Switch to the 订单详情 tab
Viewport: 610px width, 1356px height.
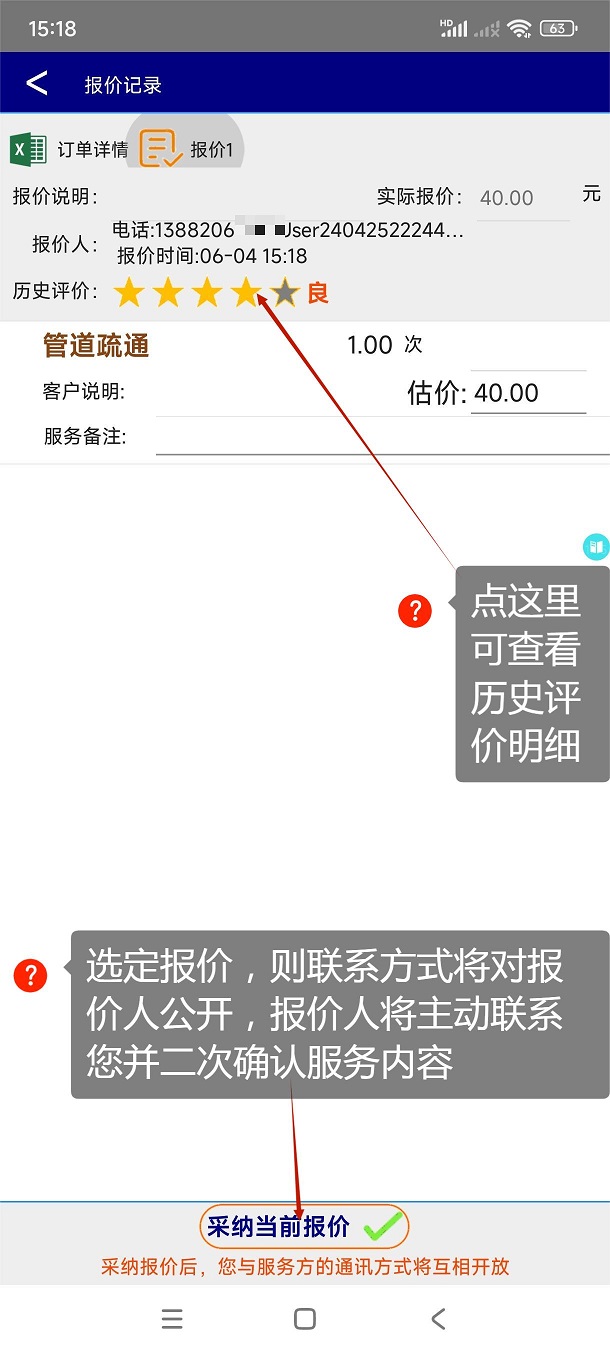pyautogui.click(x=70, y=150)
